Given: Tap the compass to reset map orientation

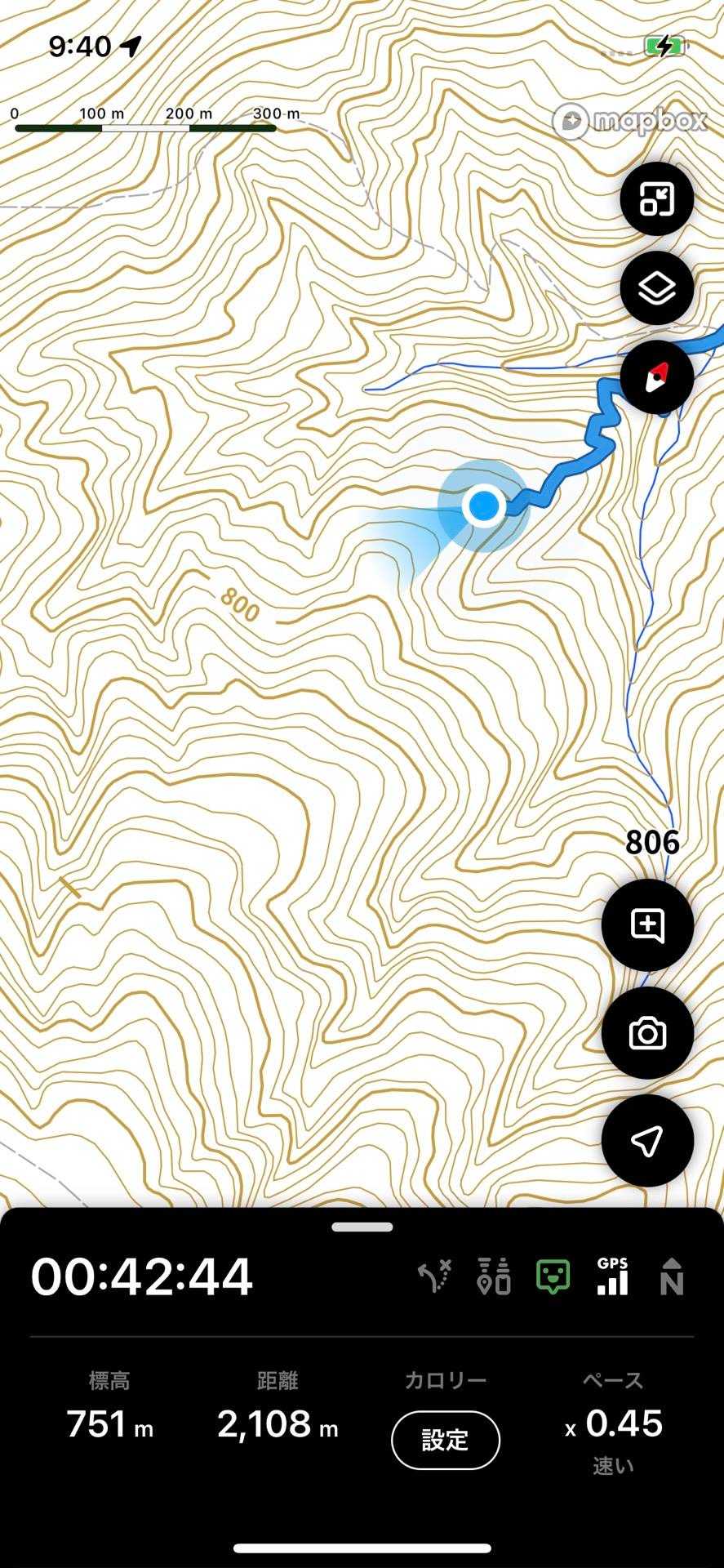Looking at the screenshot, I should tap(656, 377).
